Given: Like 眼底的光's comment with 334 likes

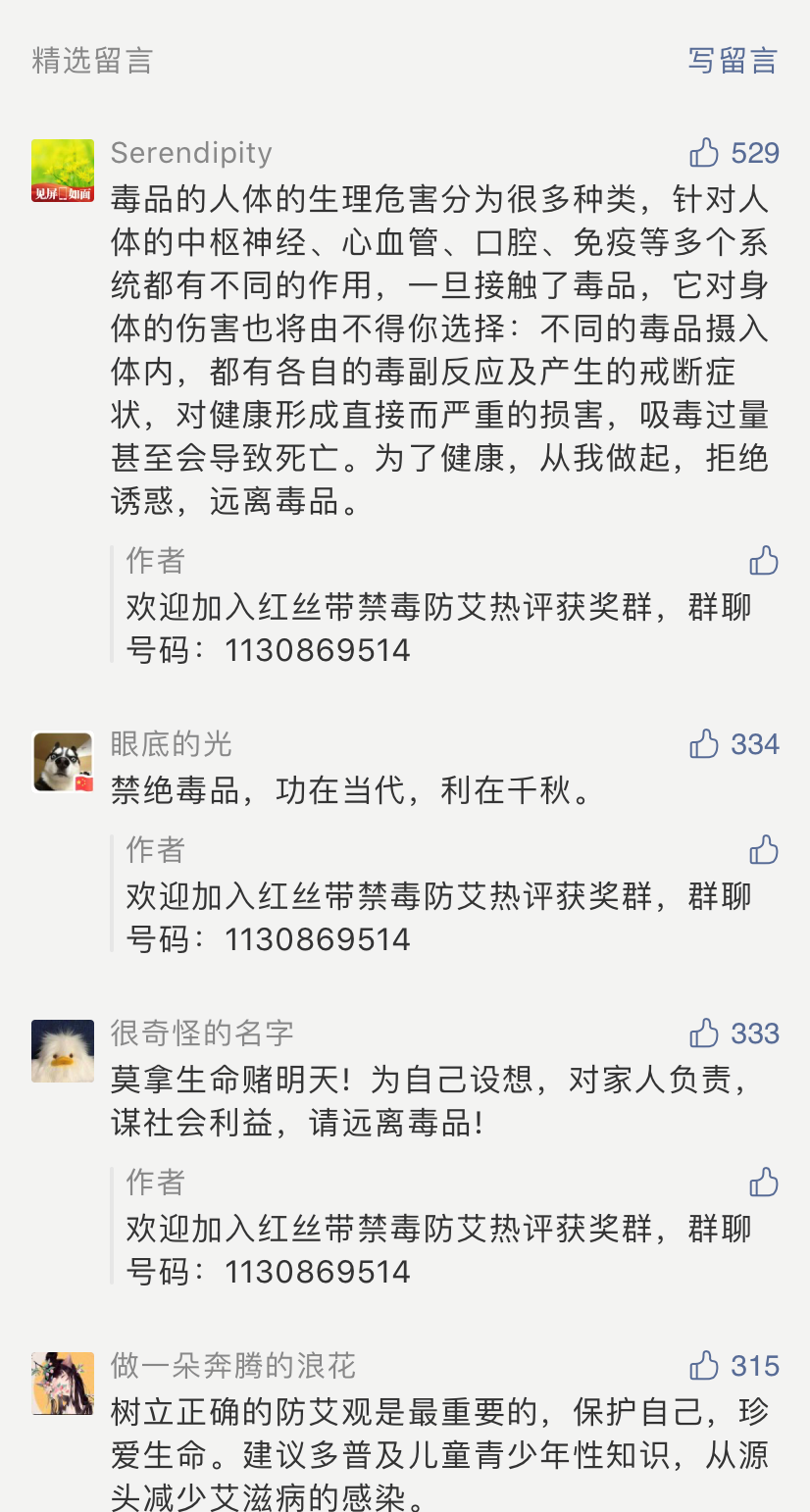Looking at the screenshot, I should [705, 744].
